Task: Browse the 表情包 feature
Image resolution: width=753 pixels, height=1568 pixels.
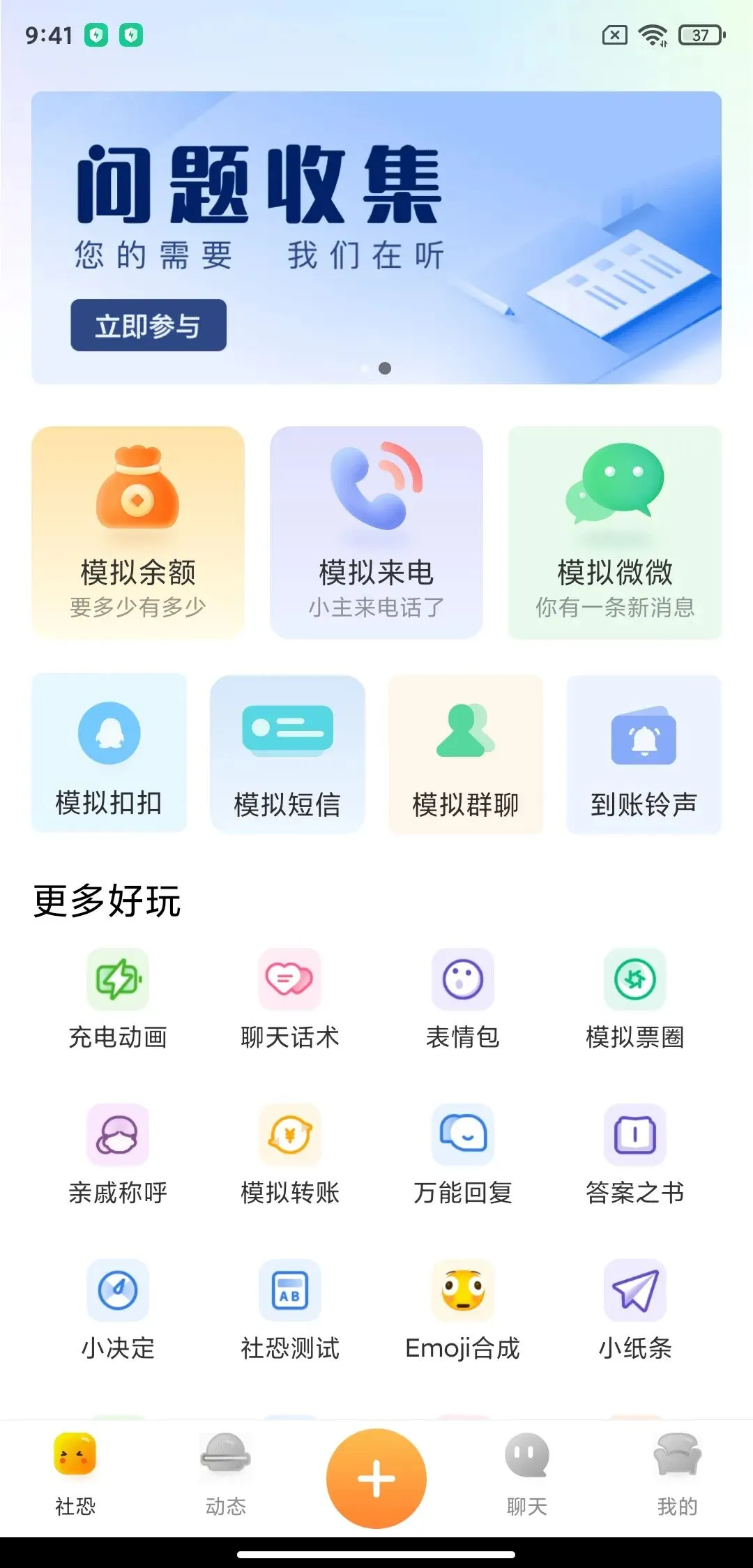Action: tap(463, 999)
